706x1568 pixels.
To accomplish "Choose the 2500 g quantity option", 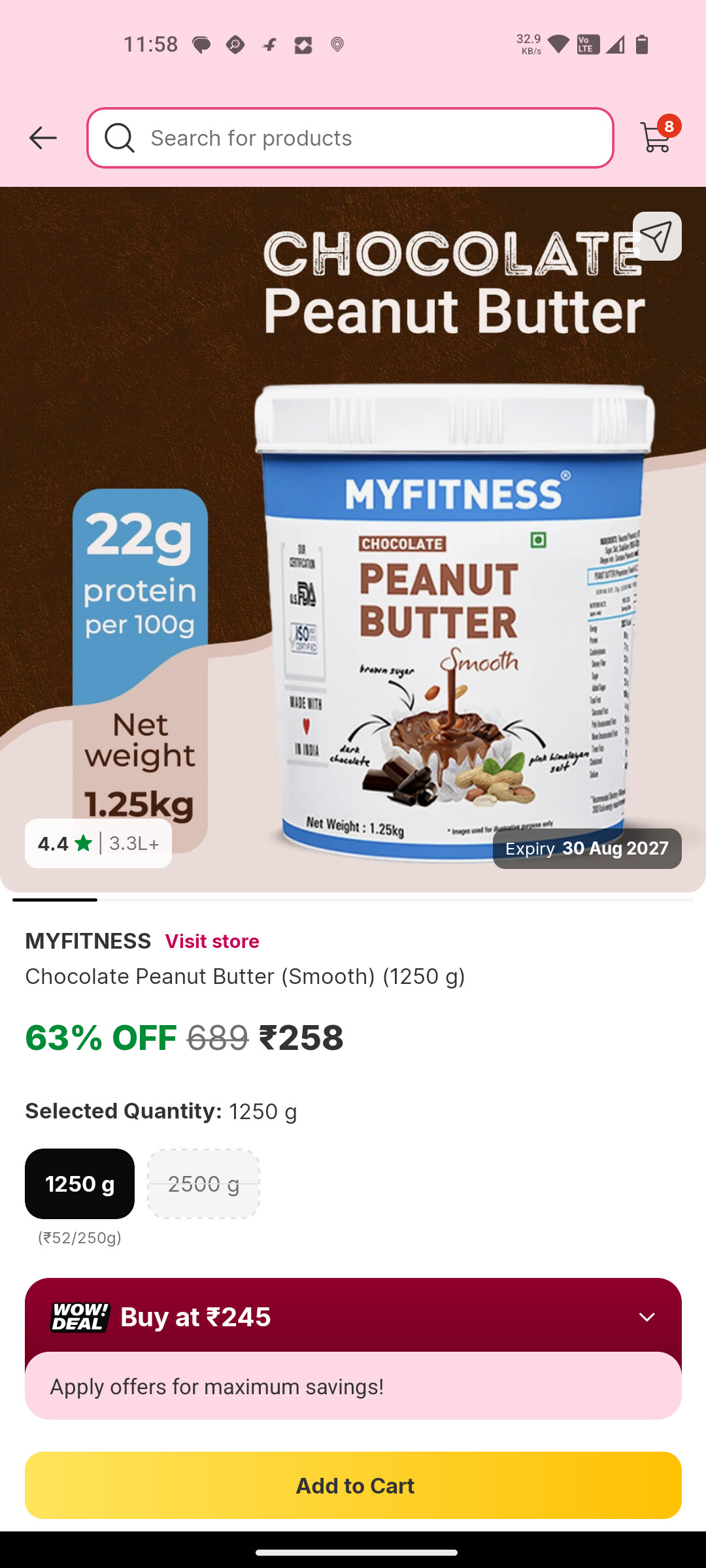I will pyautogui.click(x=203, y=1183).
